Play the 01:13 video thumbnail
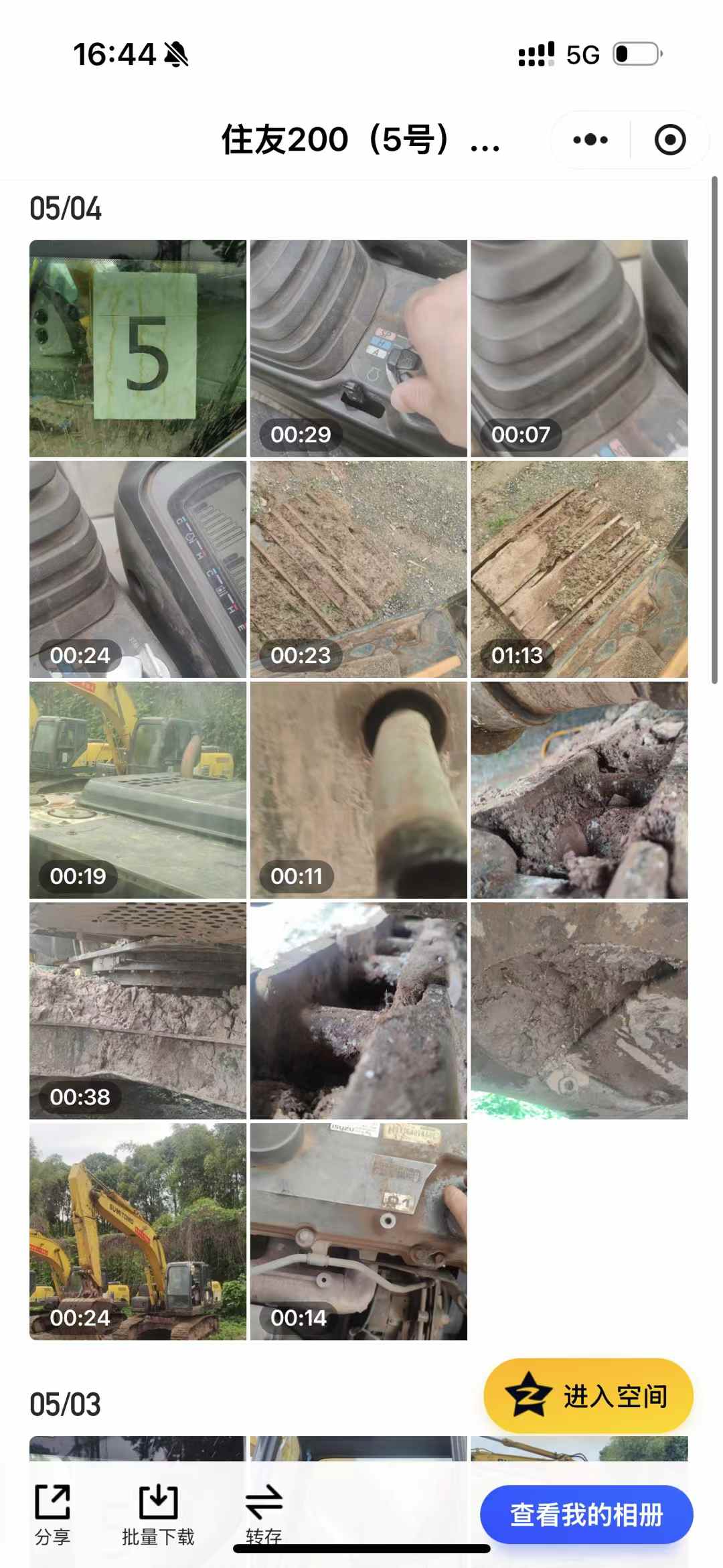 579,569
